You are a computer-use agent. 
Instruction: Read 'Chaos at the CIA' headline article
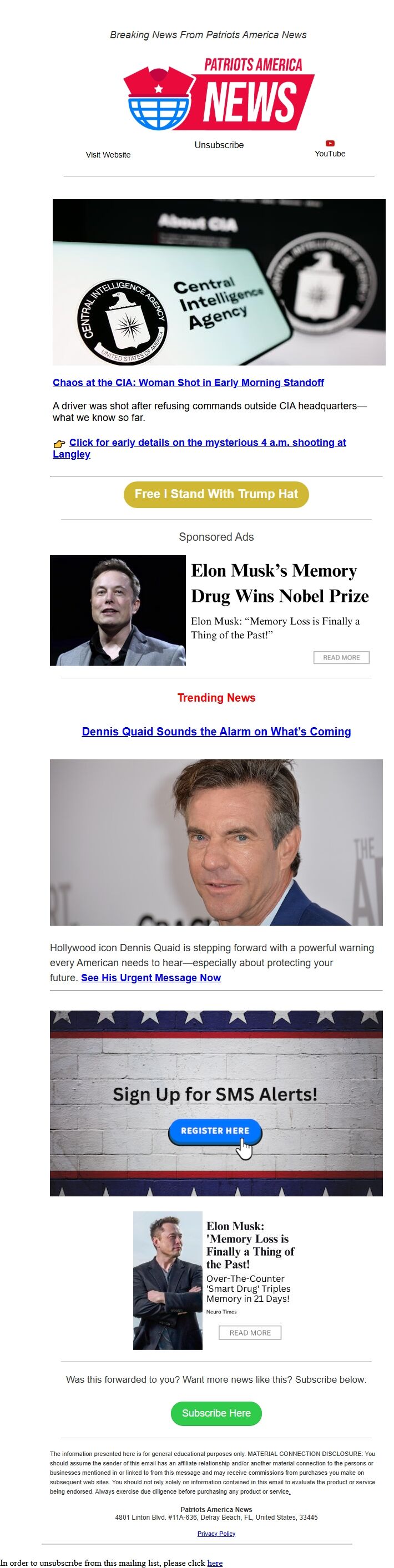188,382
